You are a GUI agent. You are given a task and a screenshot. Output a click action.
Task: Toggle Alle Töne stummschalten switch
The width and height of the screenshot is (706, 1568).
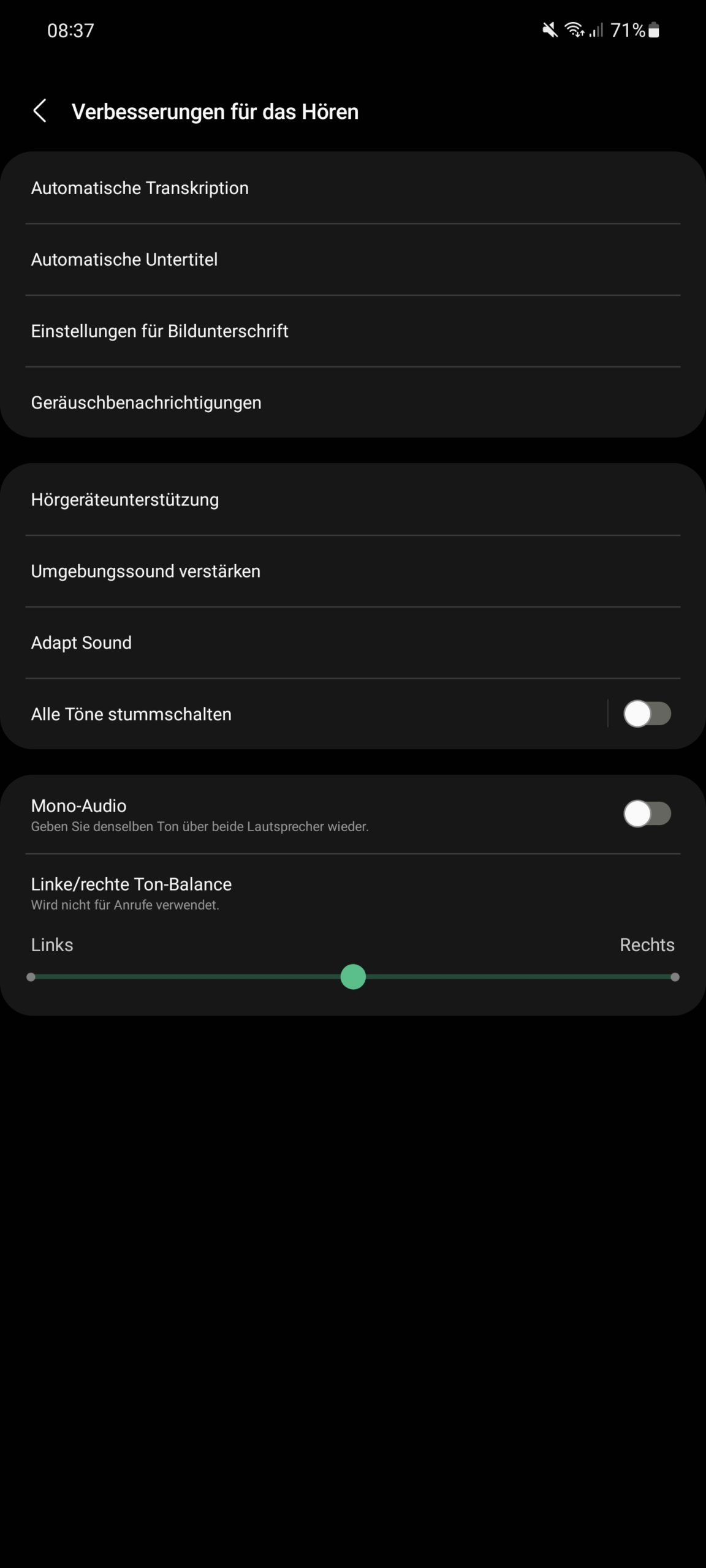647,714
